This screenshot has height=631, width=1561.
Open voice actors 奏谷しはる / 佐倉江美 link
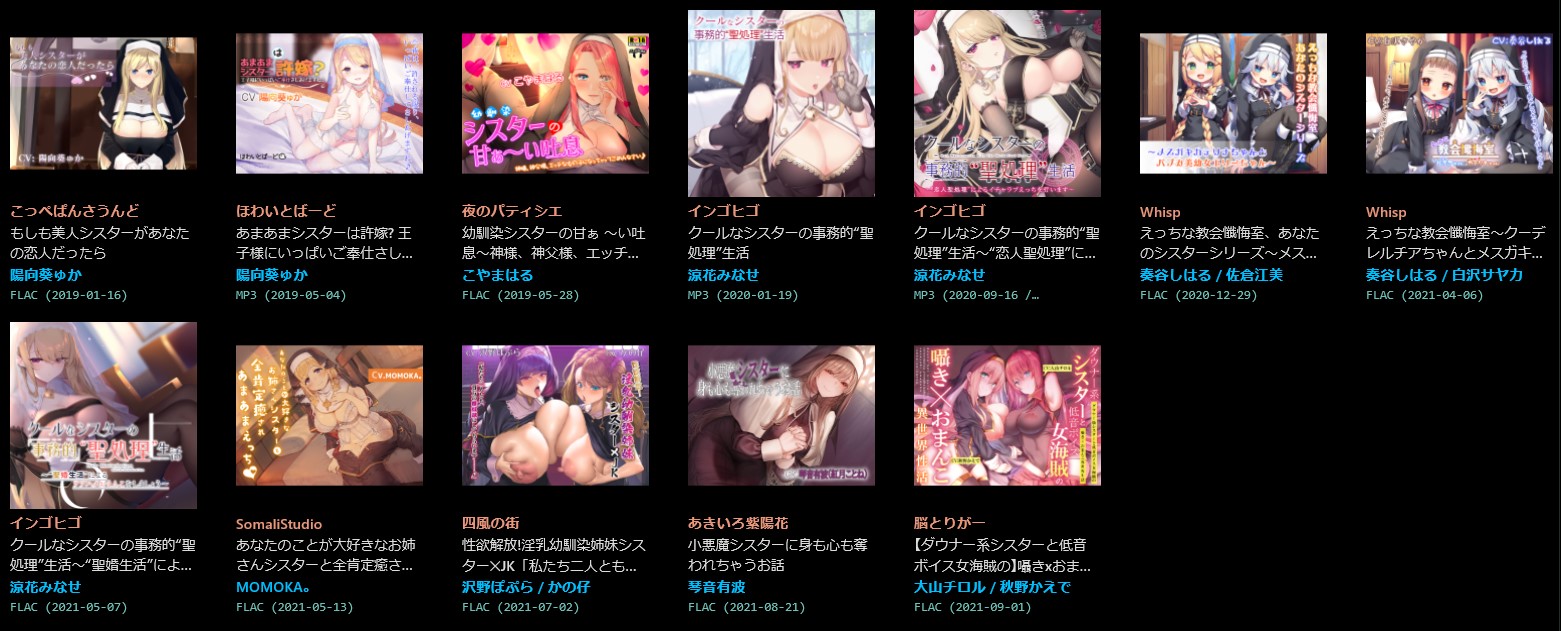tap(1211, 275)
